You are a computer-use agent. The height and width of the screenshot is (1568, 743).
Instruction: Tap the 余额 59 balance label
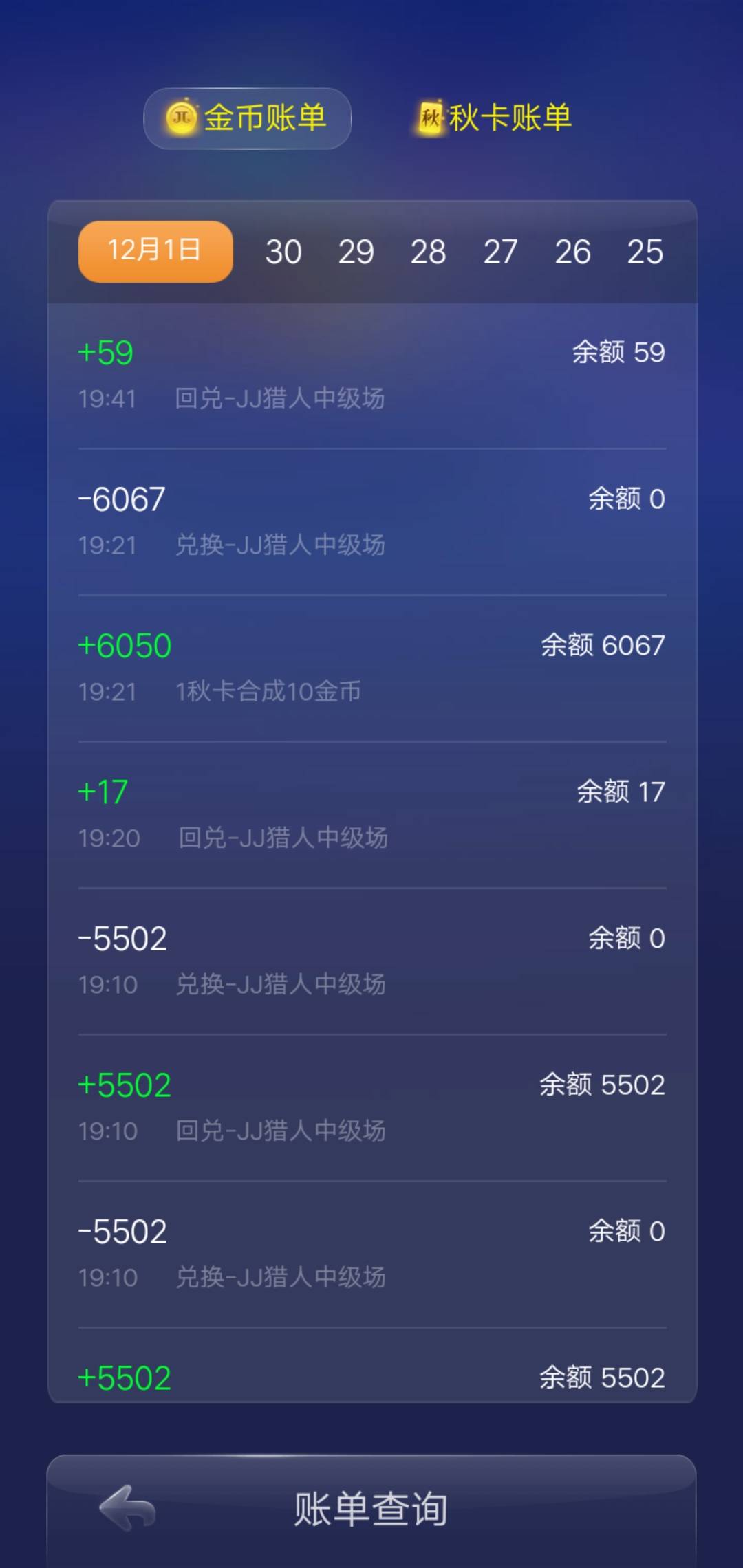[x=618, y=352]
